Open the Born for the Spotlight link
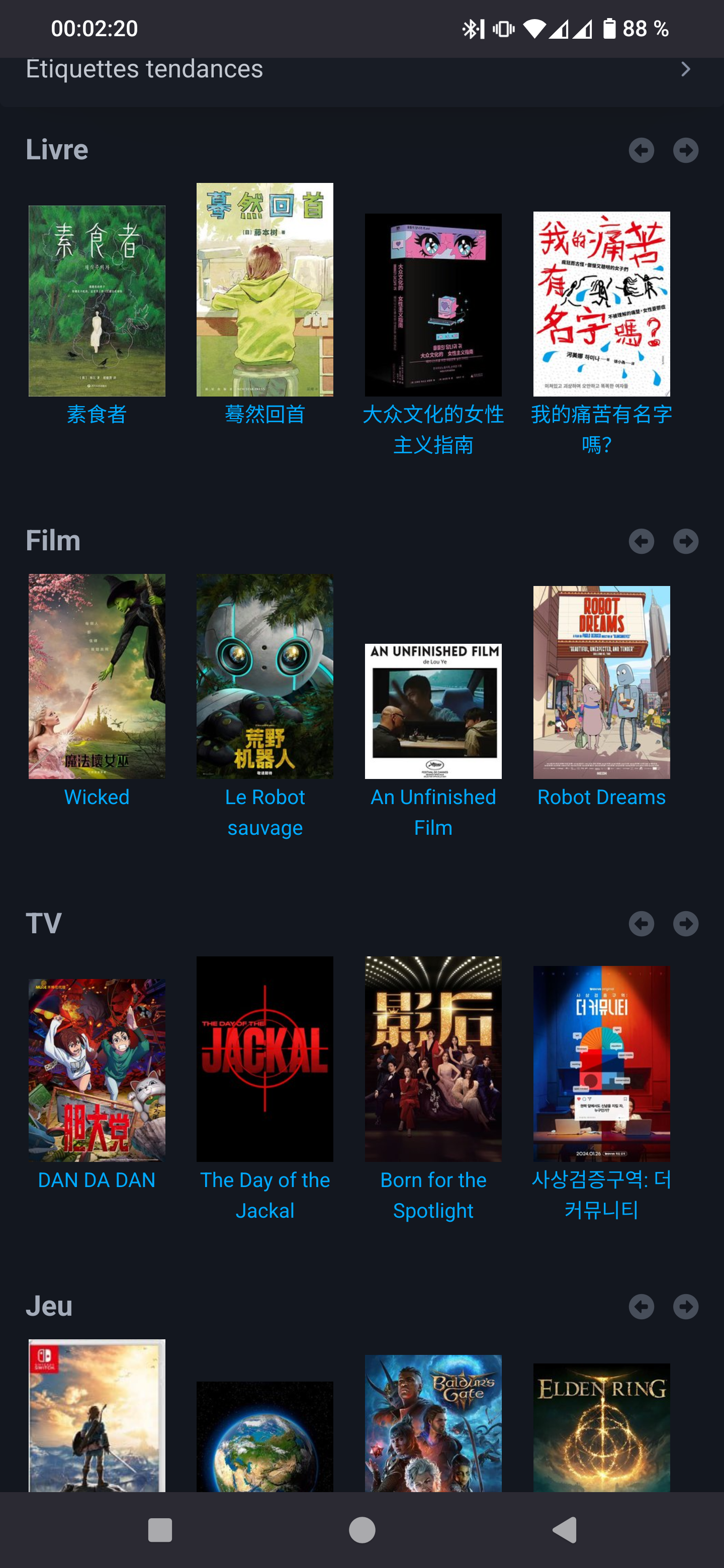Image resolution: width=724 pixels, height=1568 pixels. pos(433,1195)
